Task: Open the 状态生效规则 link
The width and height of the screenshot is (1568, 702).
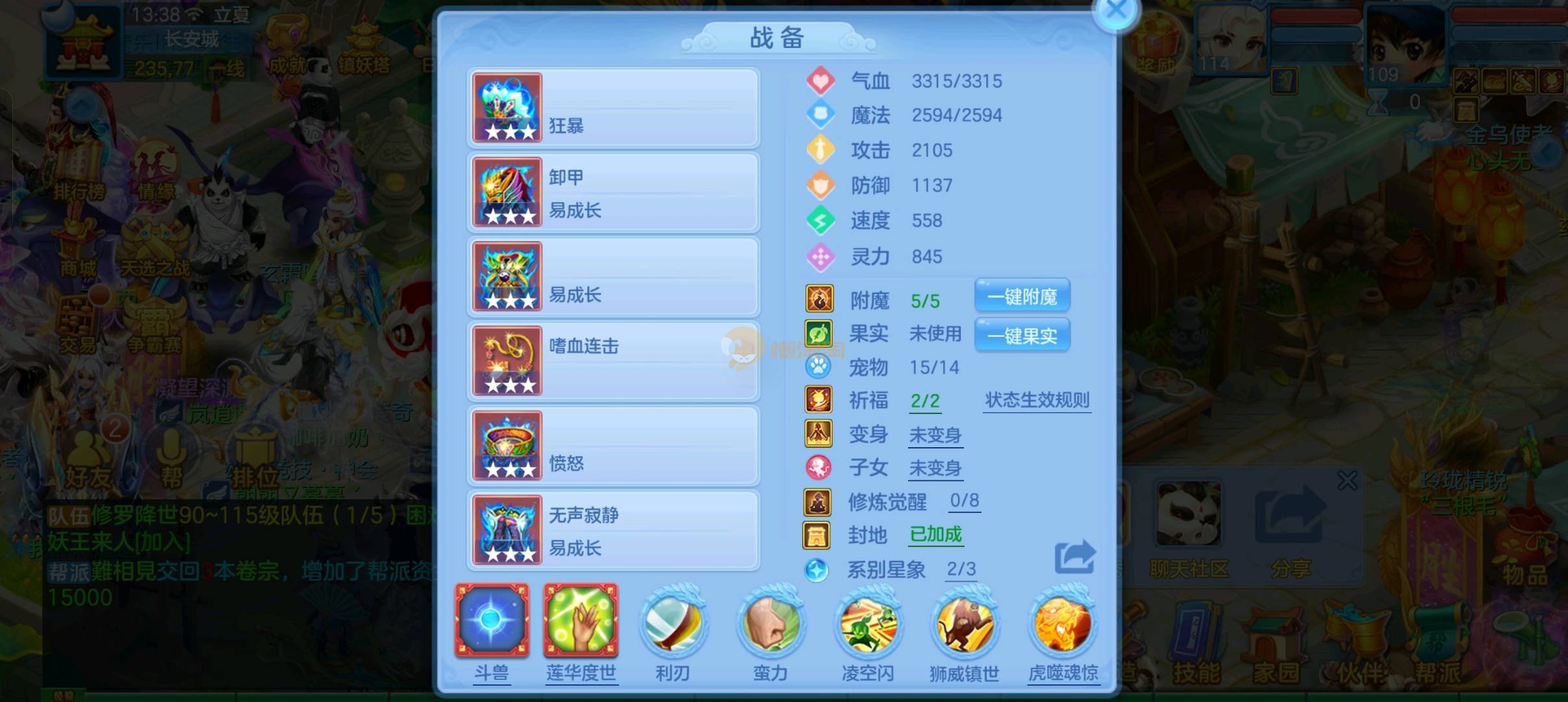Action: tap(1037, 400)
